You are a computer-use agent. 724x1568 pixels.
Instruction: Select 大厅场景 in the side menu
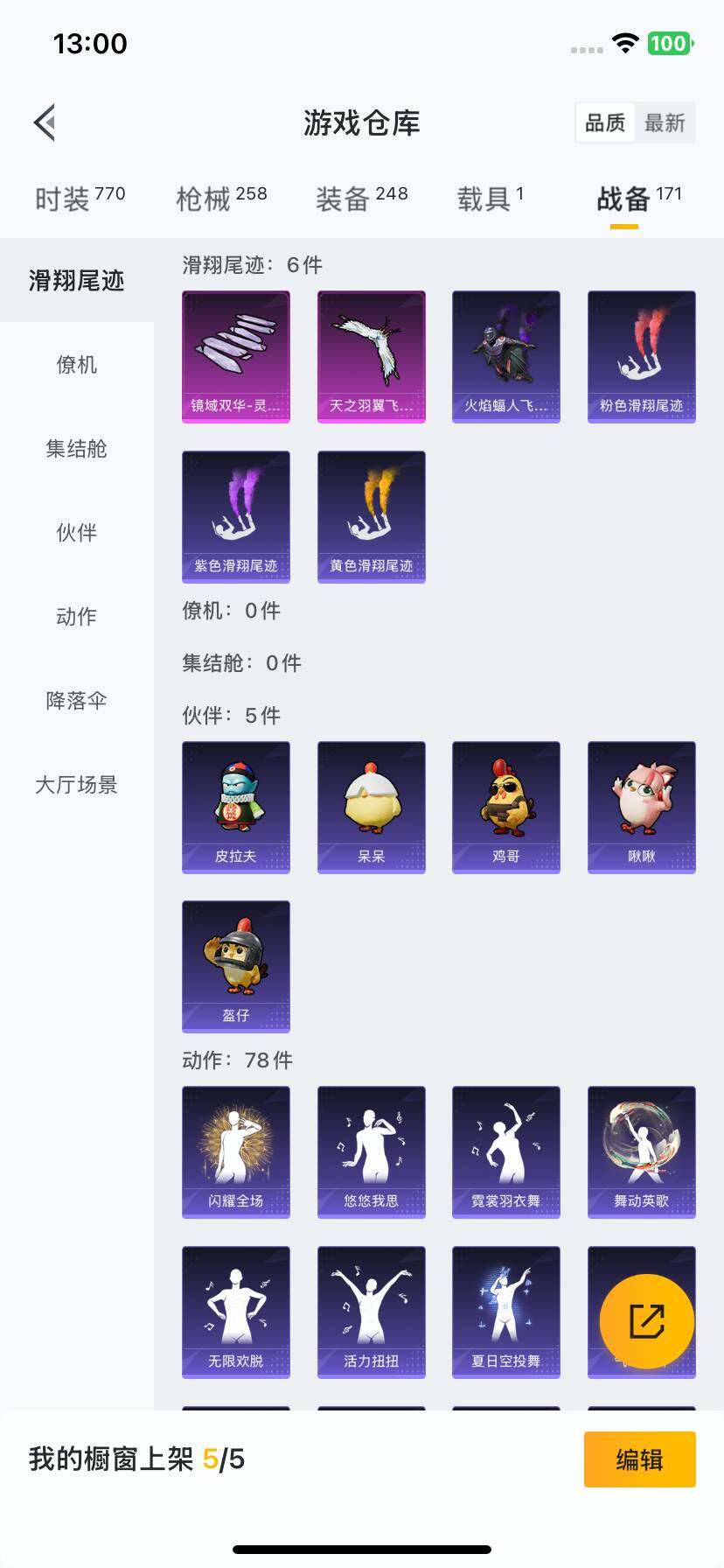point(77,784)
